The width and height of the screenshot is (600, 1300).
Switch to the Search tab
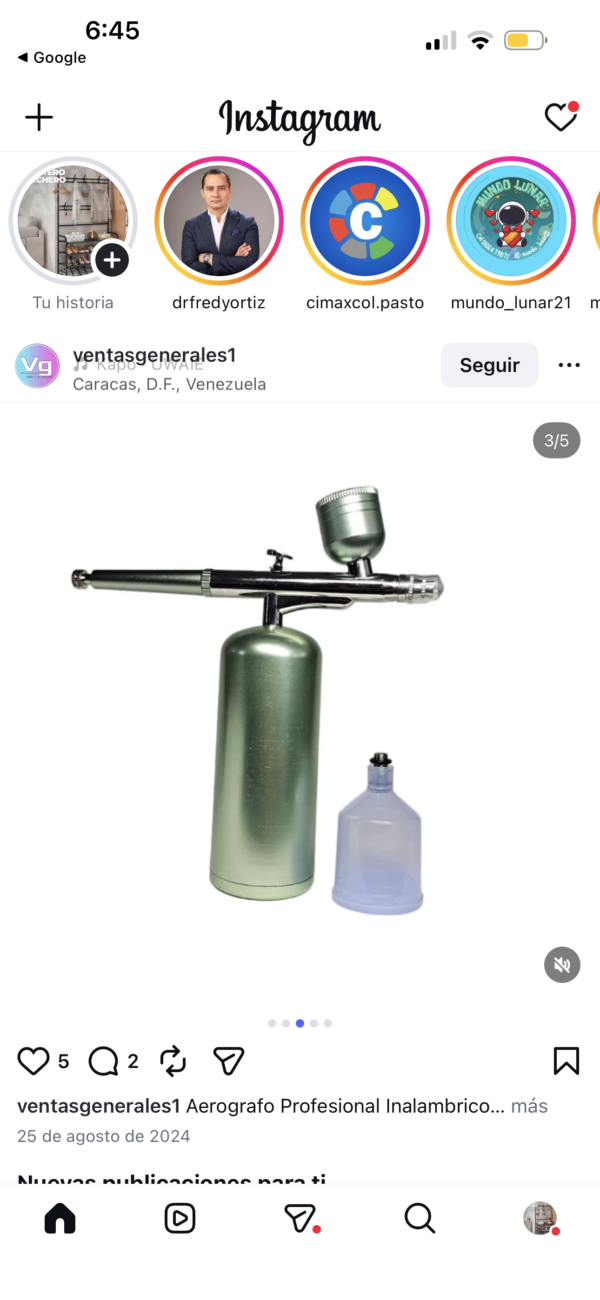coord(419,1218)
